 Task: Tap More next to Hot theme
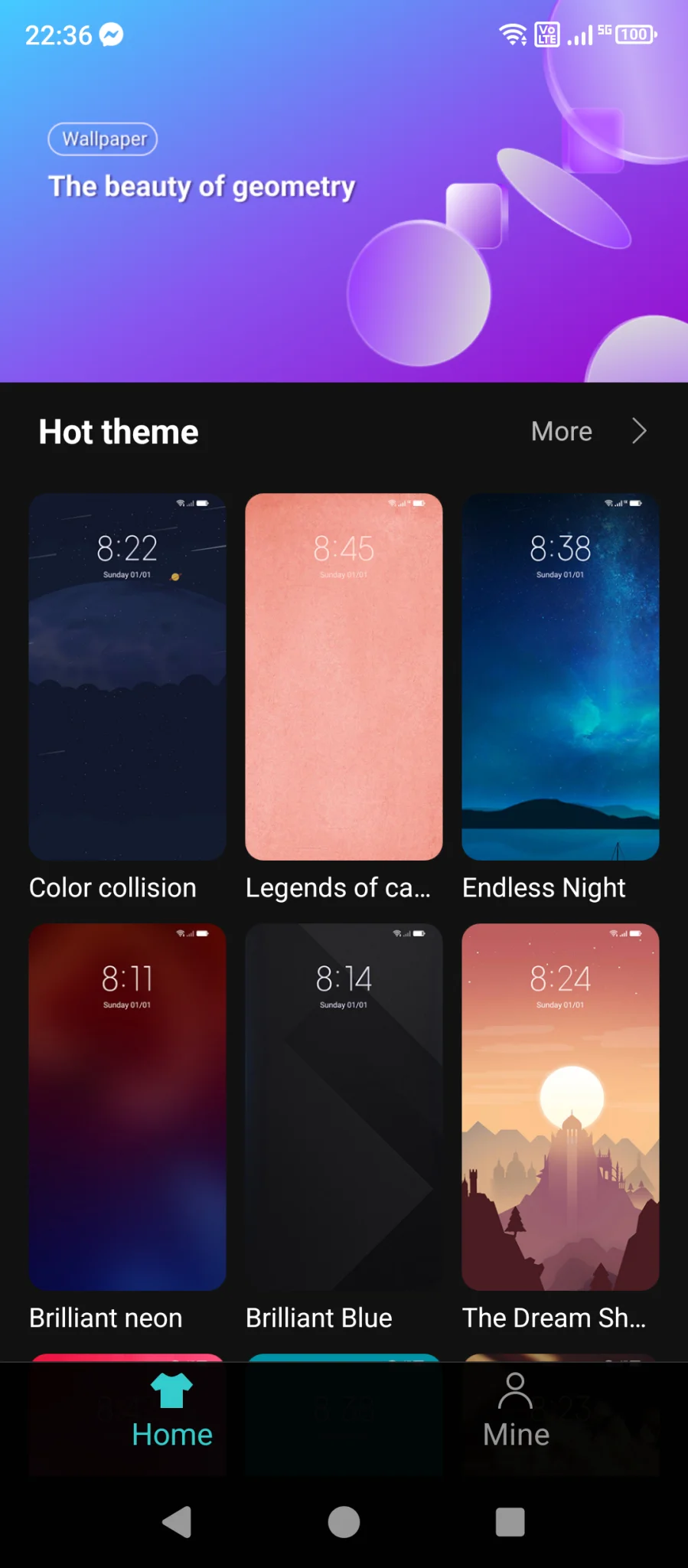tap(588, 432)
